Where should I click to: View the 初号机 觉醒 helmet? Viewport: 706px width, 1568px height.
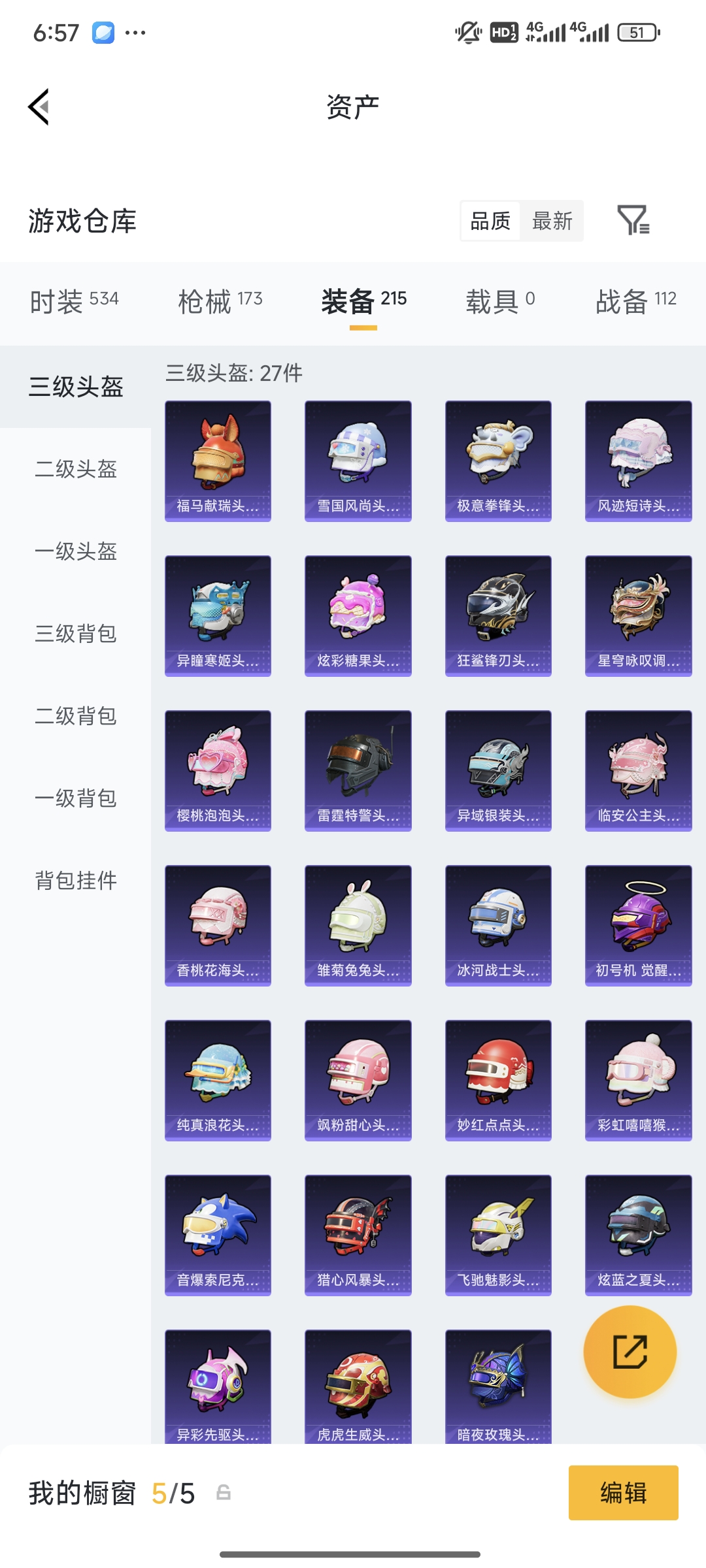(638, 925)
